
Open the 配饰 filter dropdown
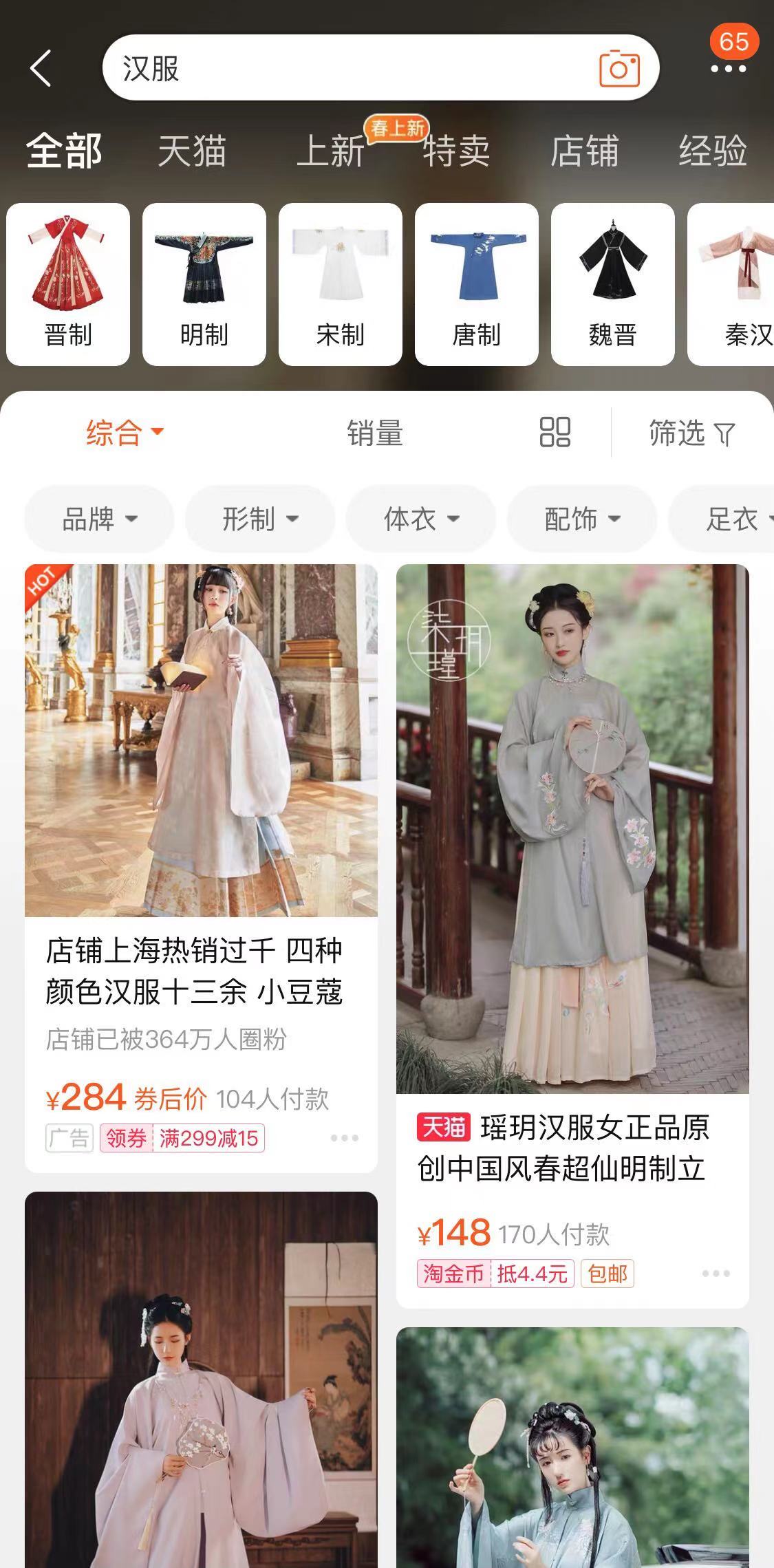(582, 519)
